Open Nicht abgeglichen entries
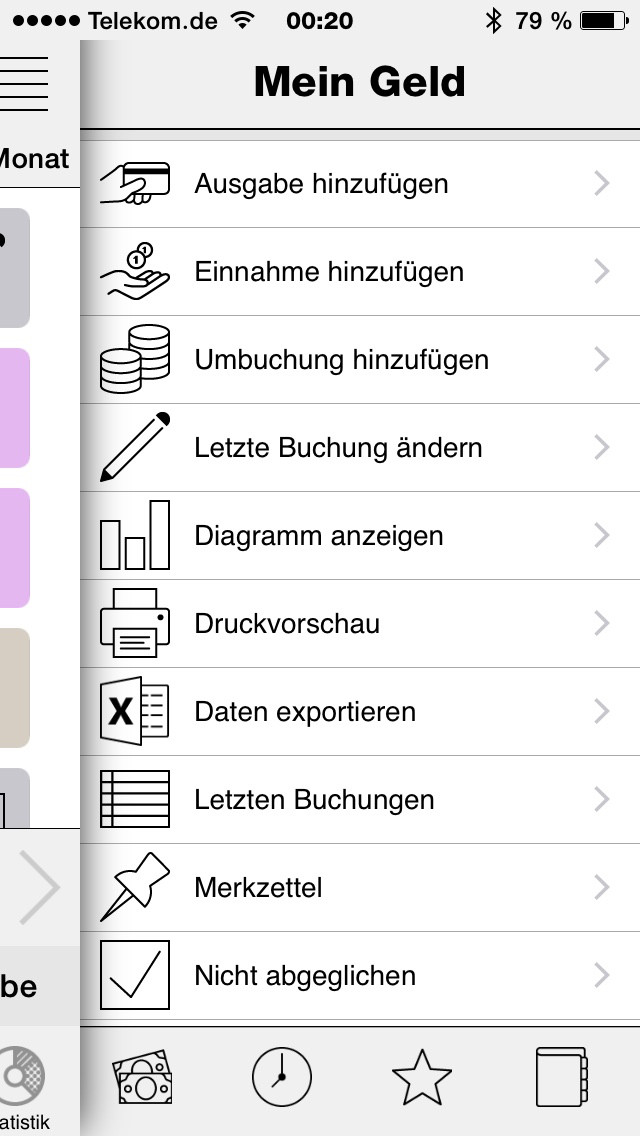 (x=360, y=975)
